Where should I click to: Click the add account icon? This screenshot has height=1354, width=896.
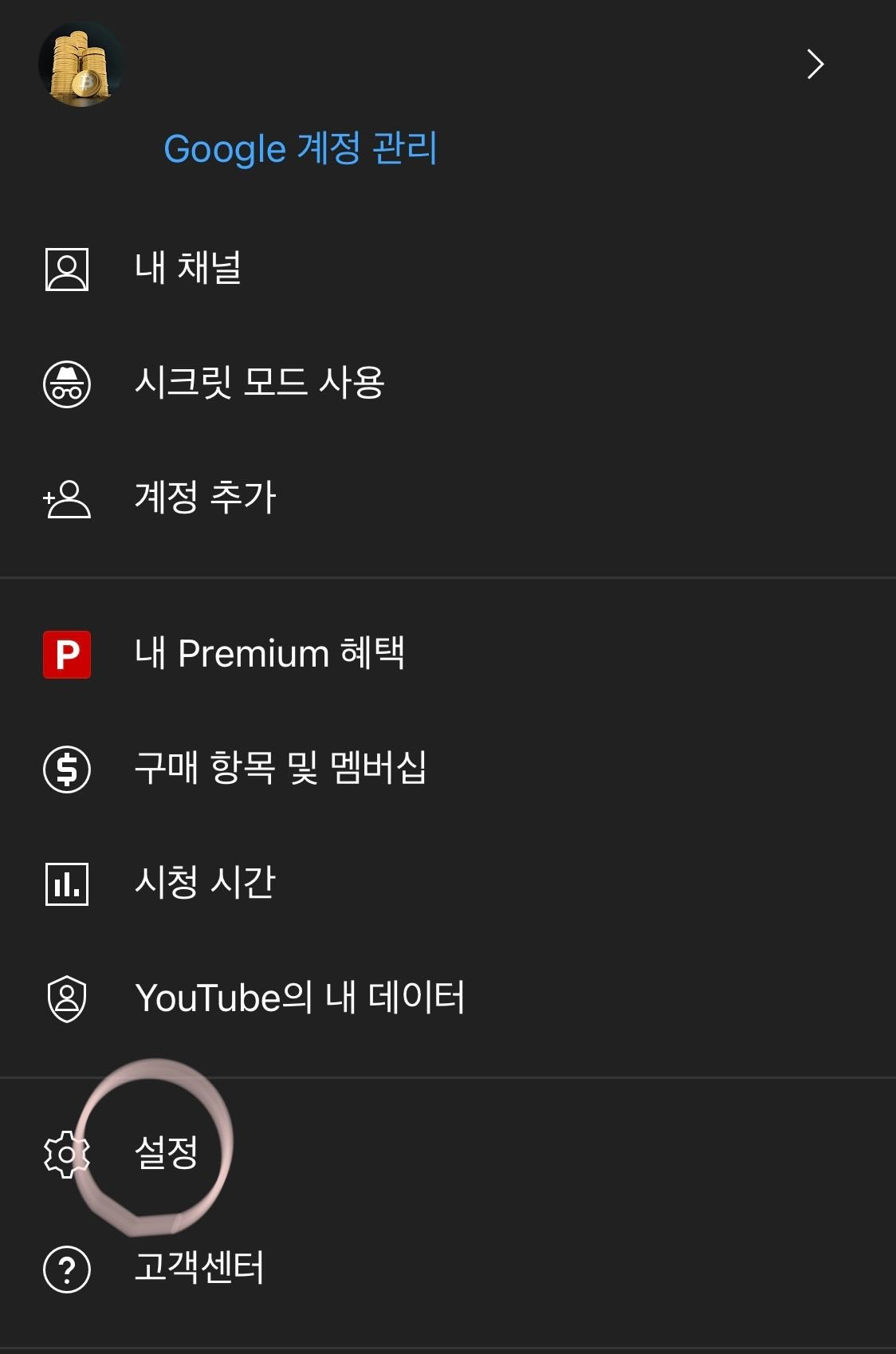68,496
